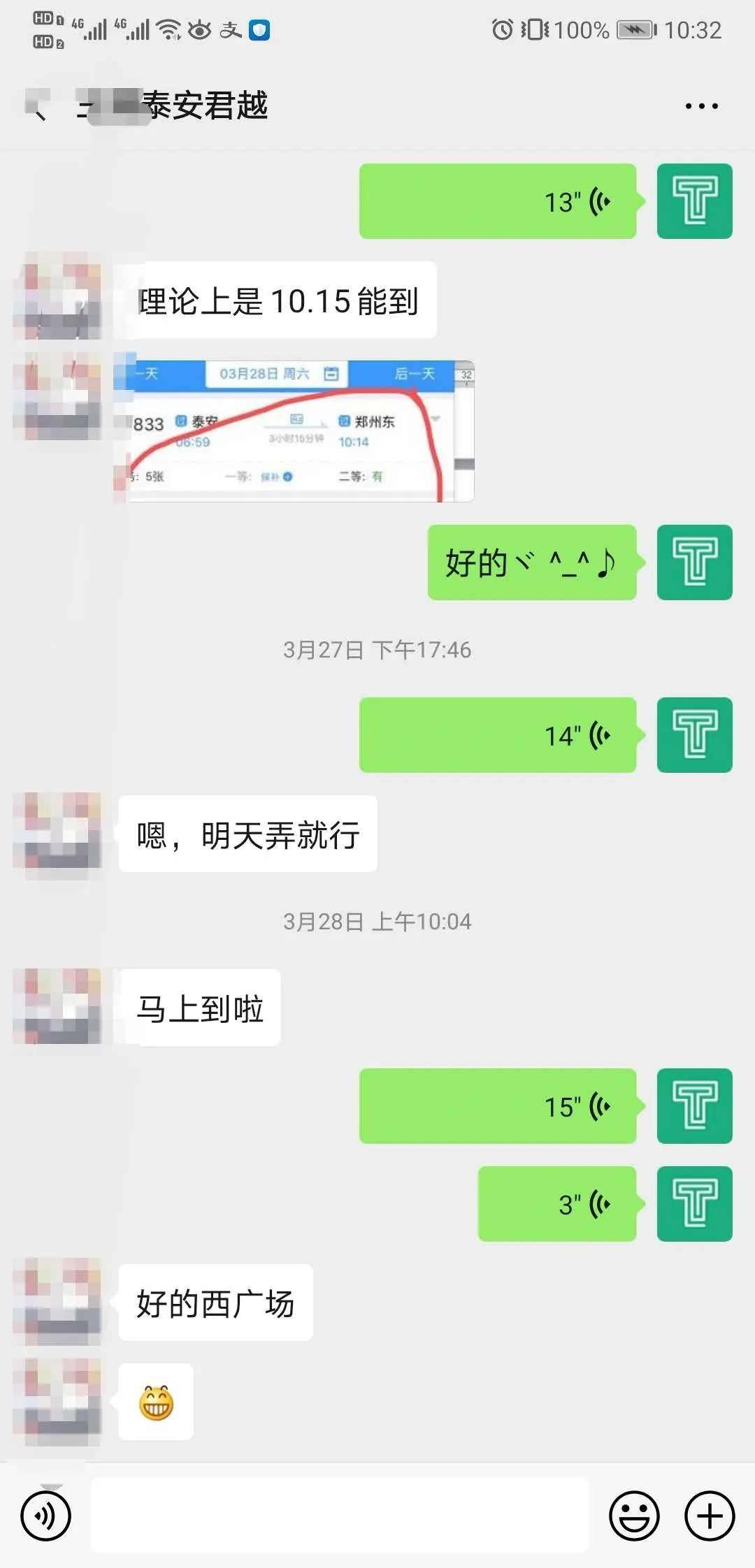Play the 14" voice message
Image resolution: width=755 pixels, height=1568 pixels.
click(496, 734)
